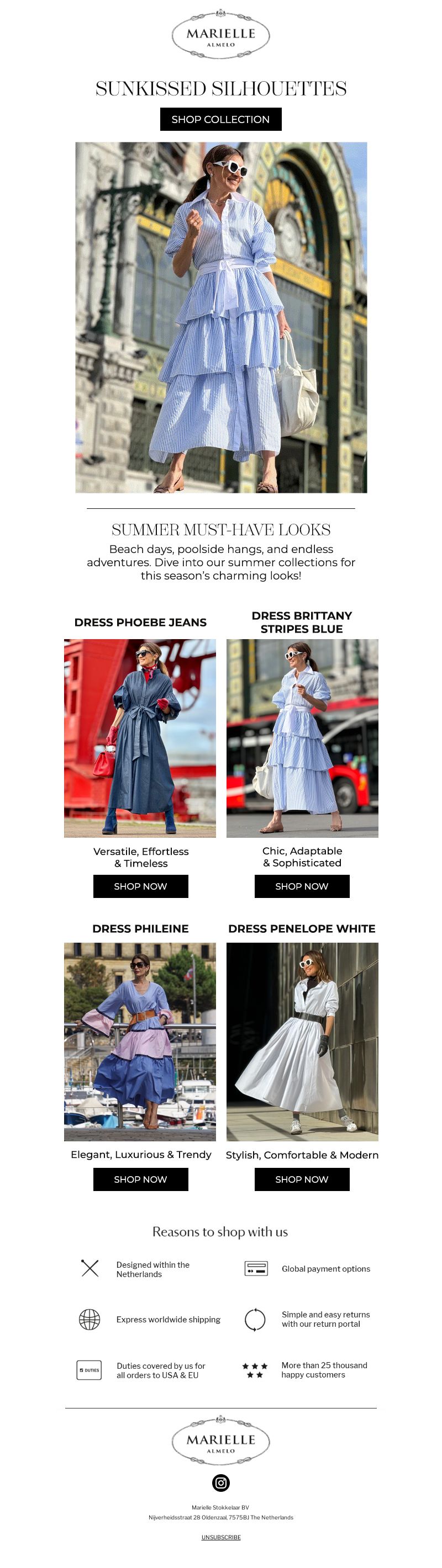View the Dress Phileine product image
Screen dimensions: 442x1568
tap(140, 1041)
